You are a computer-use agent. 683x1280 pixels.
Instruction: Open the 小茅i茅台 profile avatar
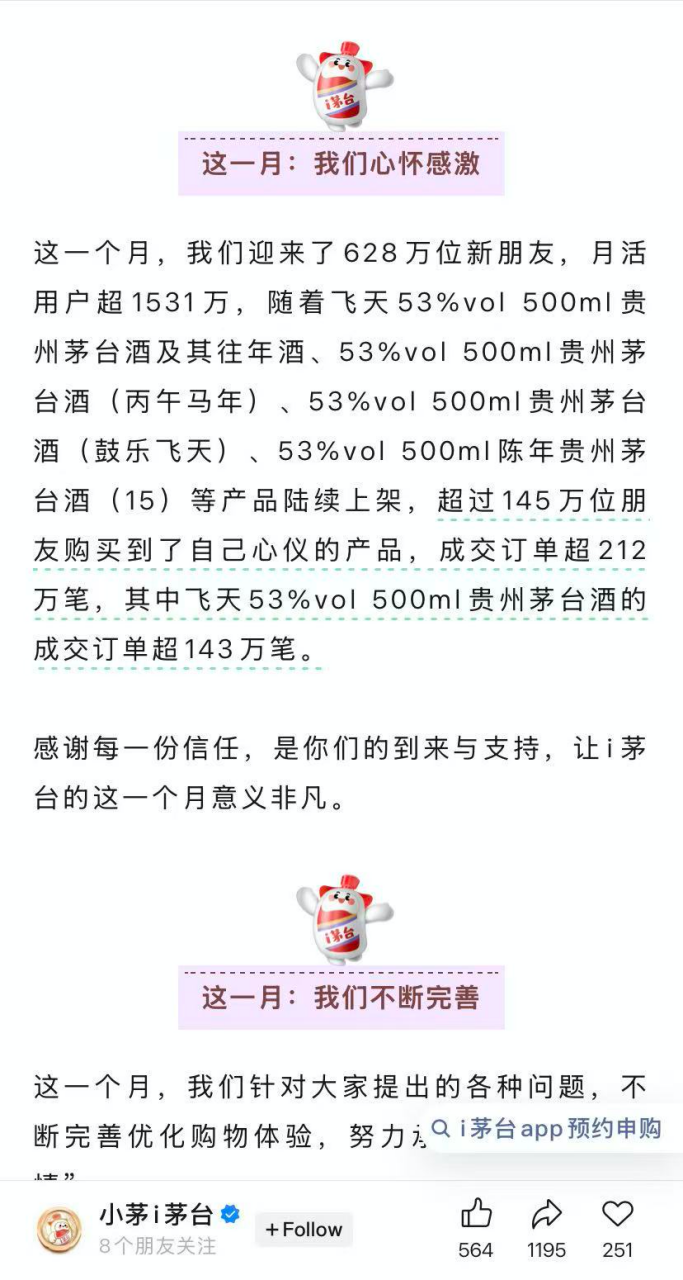click(x=59, y=1230)
